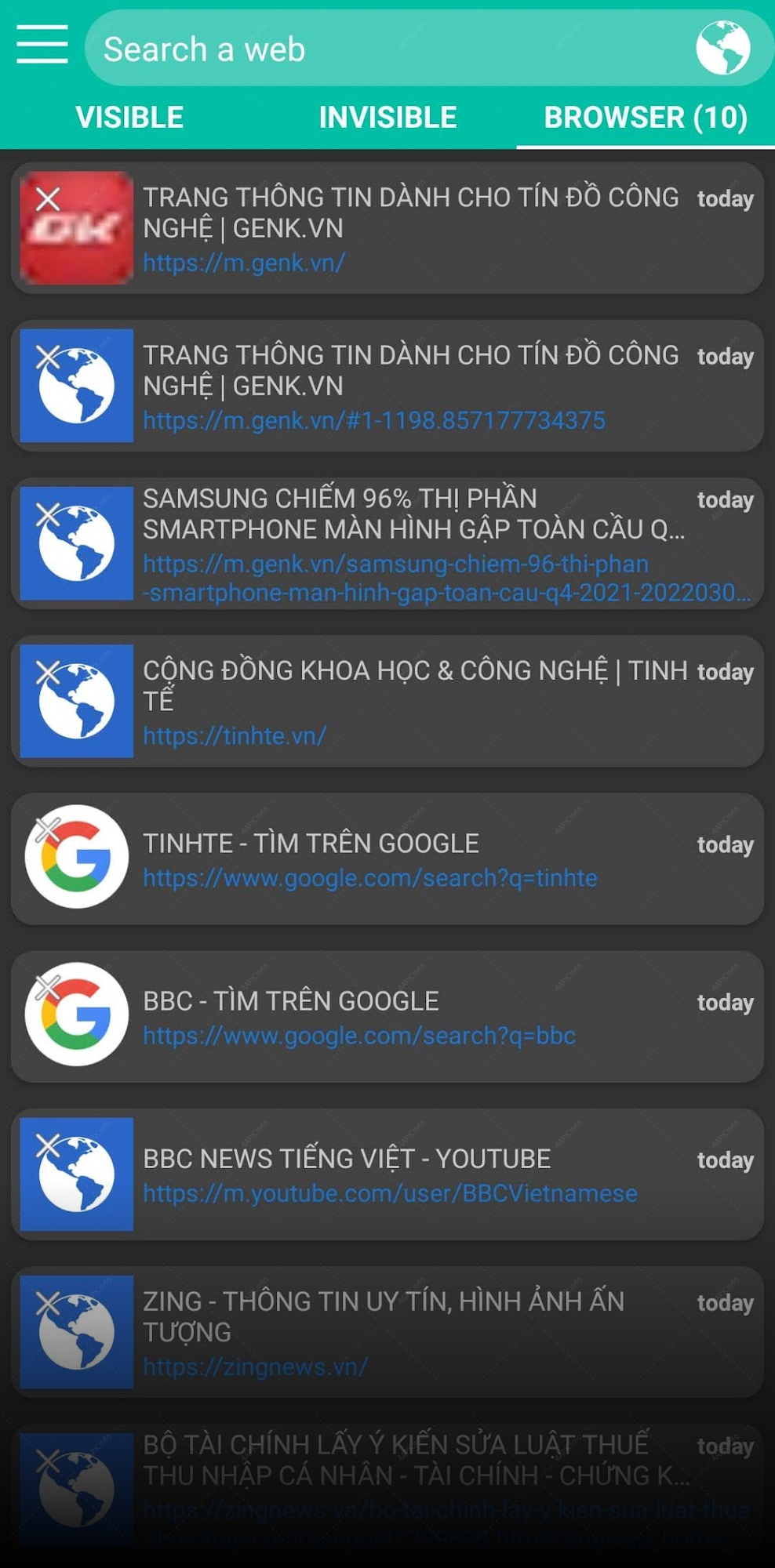Open the hamburger drawer menu
The width and height of the screenshot is (775, 1568).
click(x=42, y=44)
